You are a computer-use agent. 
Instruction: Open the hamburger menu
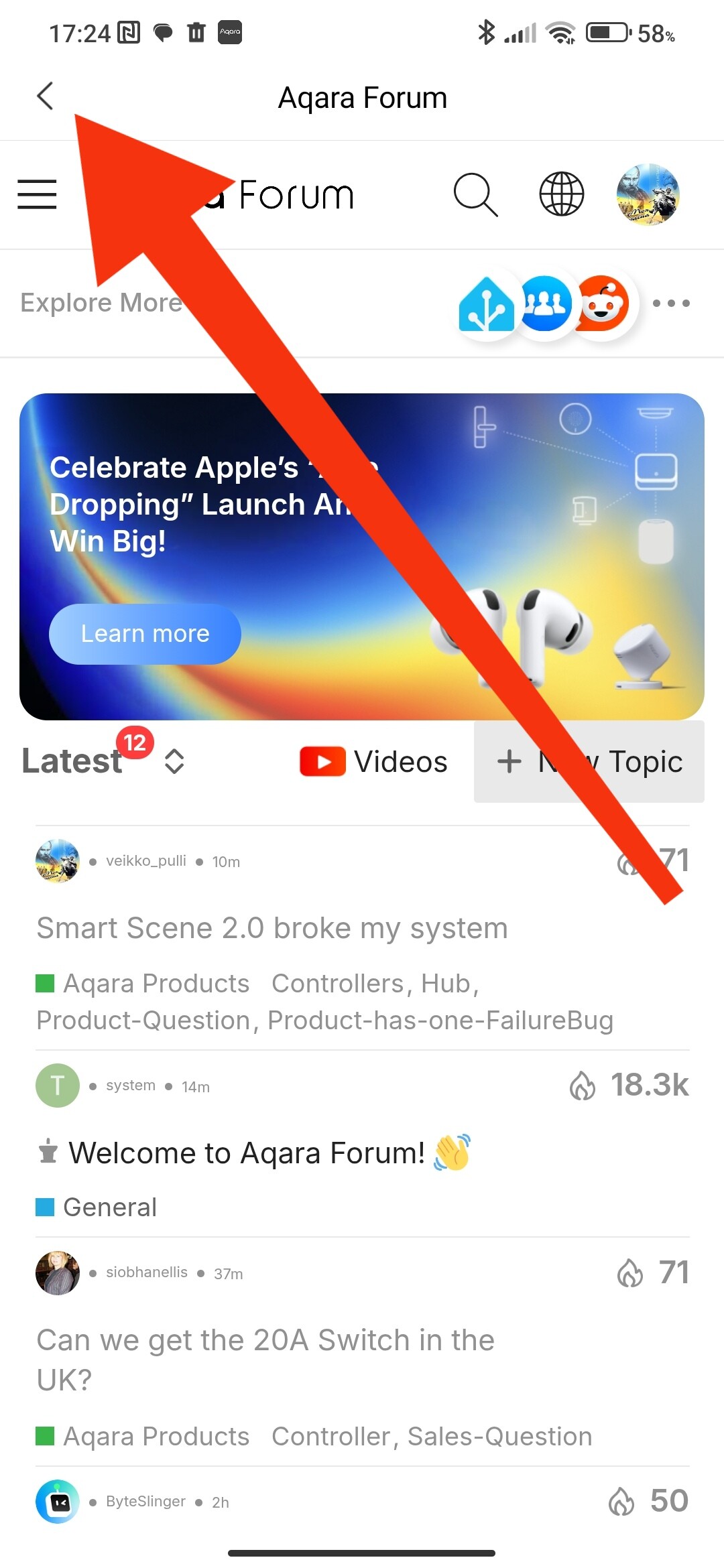(37, 194)
